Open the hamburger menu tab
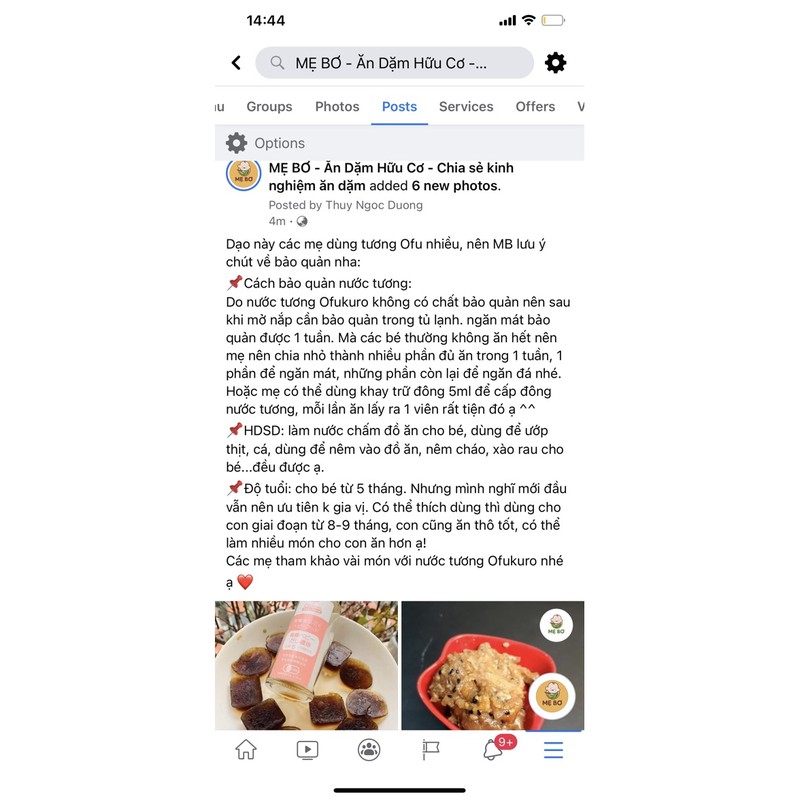Screen dimensions: 800x800 pos(553,750)
